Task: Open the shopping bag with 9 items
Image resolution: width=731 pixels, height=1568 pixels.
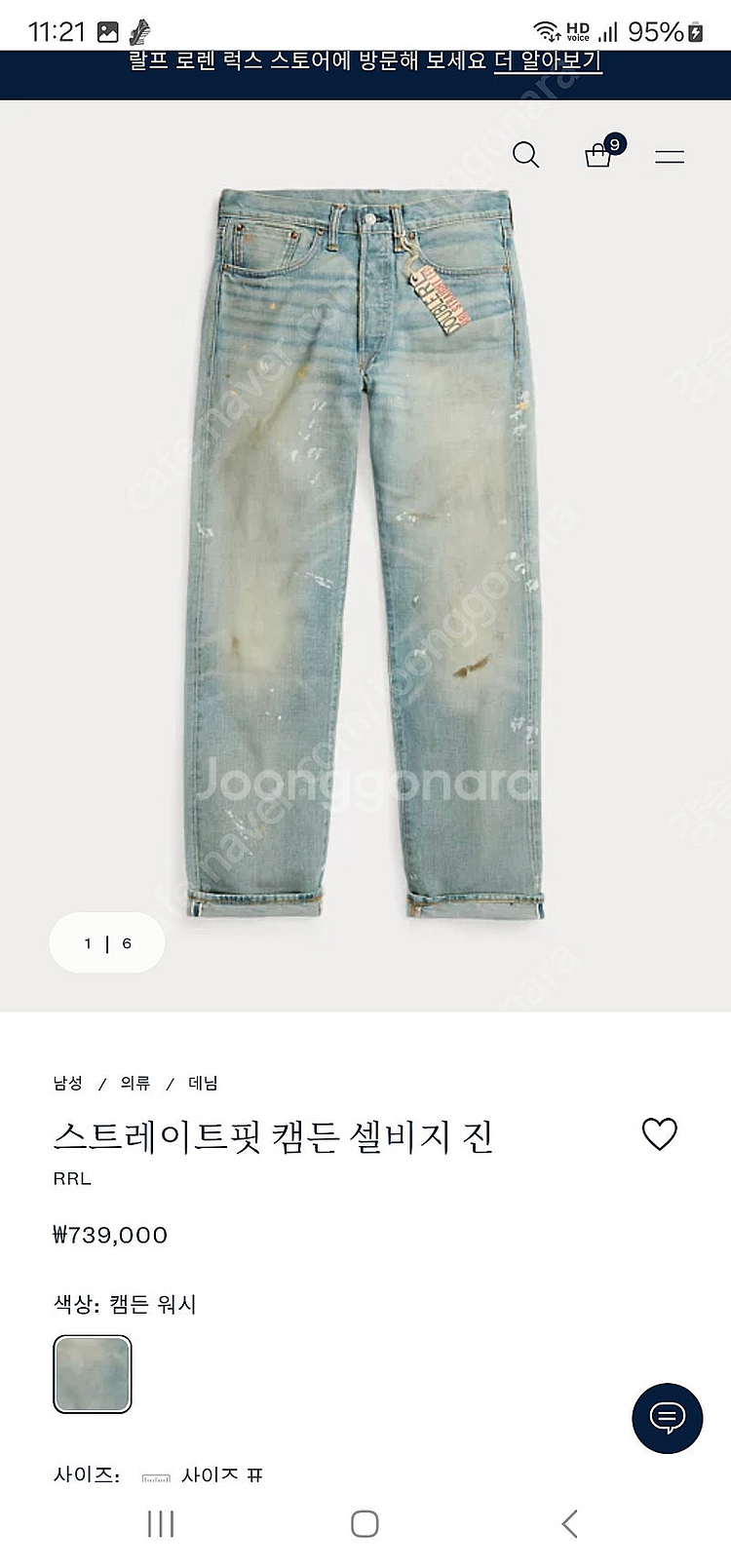Action: pyautogui.click(x=599, y=155)
